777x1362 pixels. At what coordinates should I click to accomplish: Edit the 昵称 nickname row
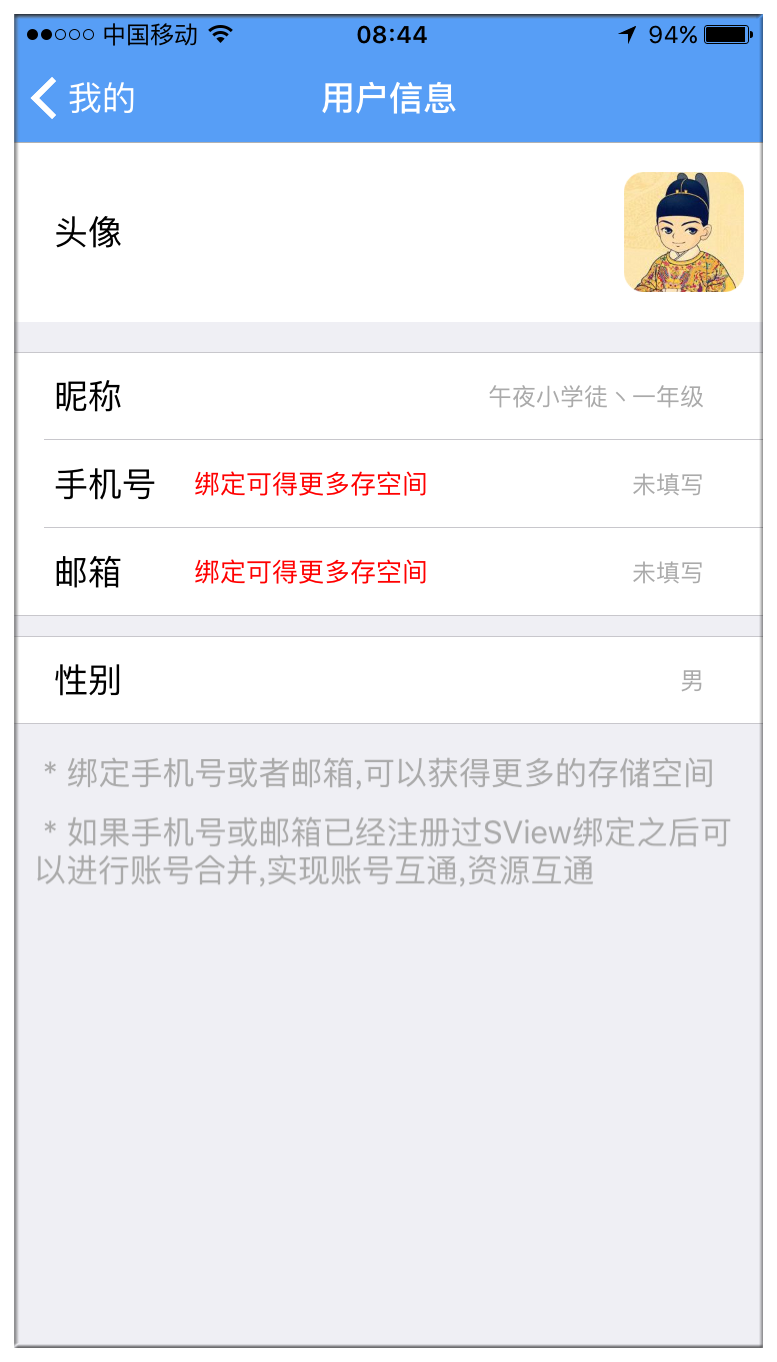tap(389, 396)
